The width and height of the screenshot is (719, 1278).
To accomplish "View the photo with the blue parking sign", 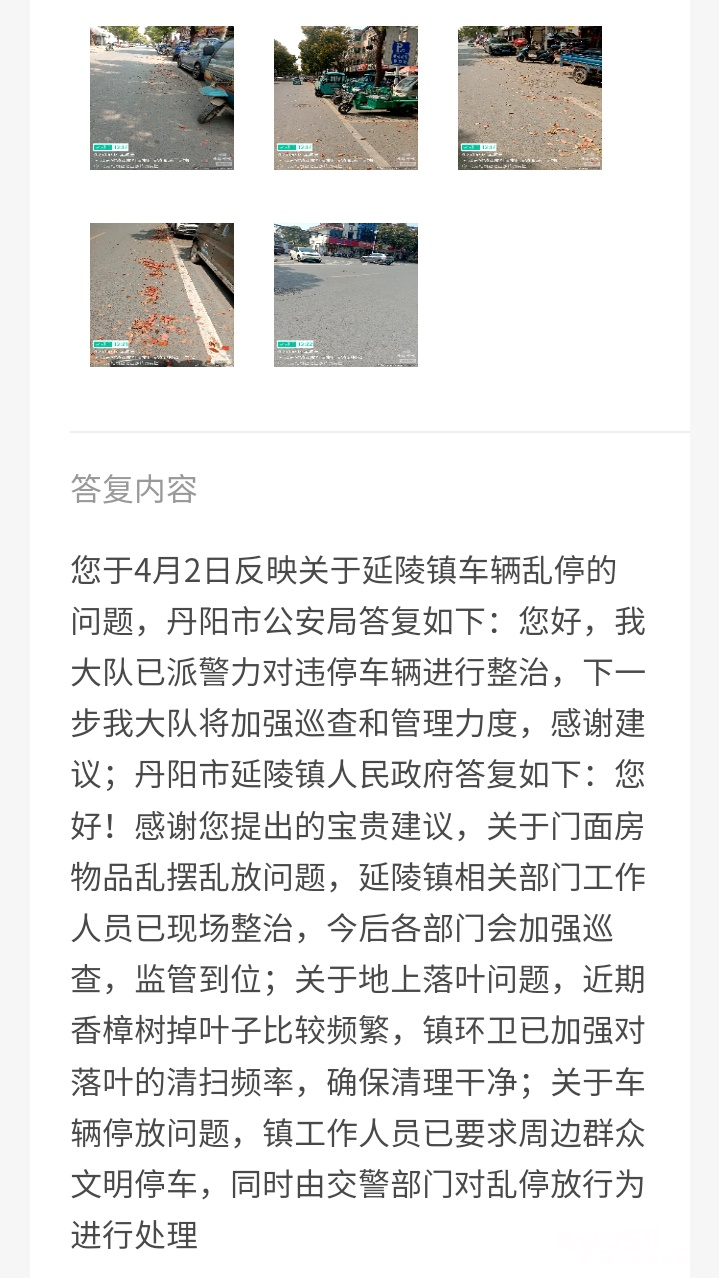I will pyautogui.click(x=345, y=97).
